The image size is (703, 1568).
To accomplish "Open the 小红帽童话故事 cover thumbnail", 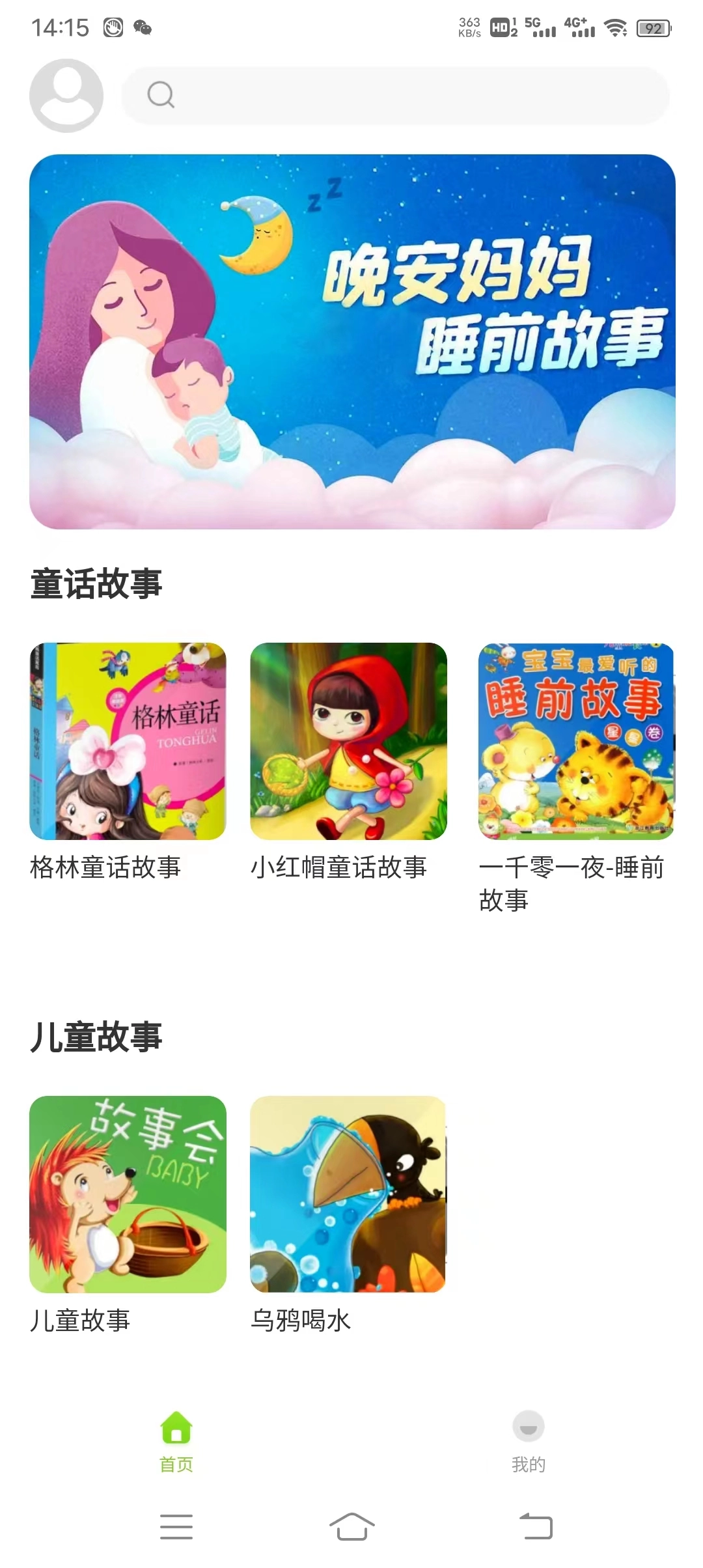I will 348,740.
